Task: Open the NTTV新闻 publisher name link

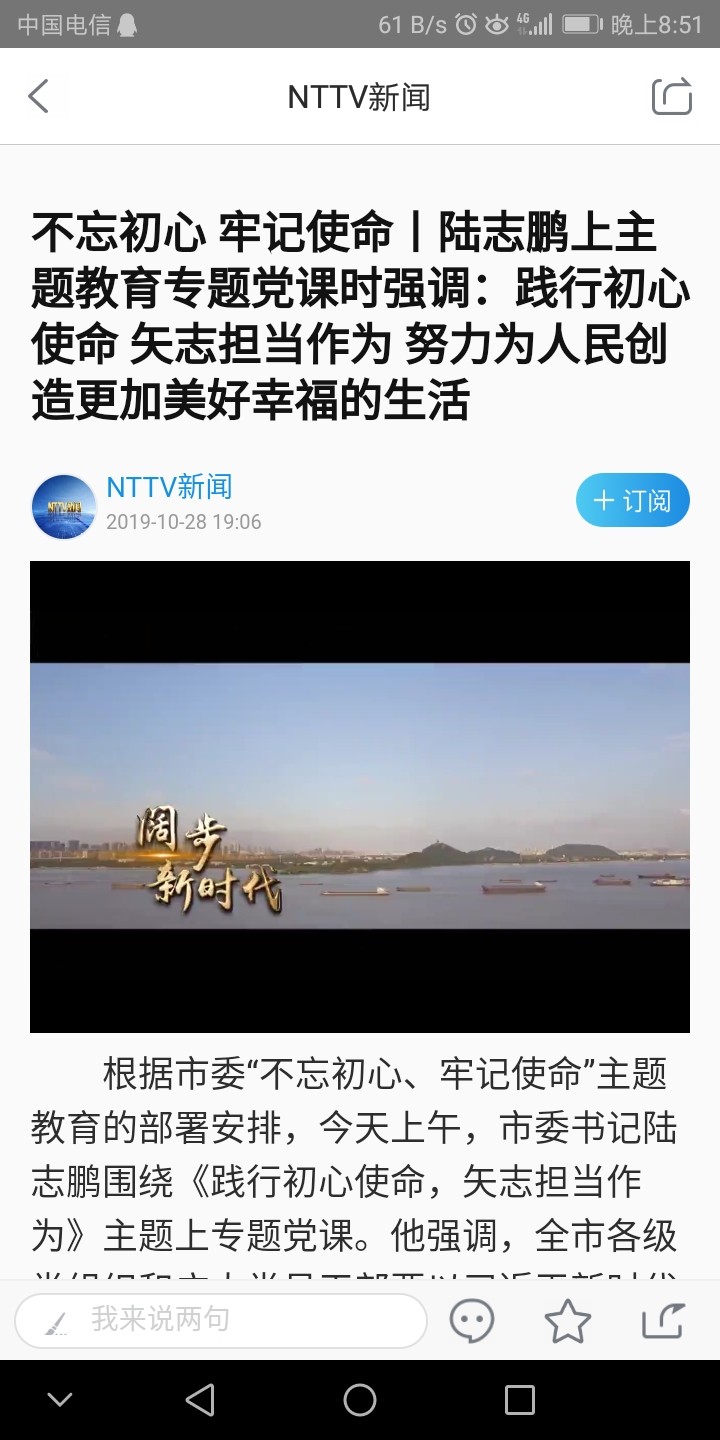Action: (x=169, y=487)
